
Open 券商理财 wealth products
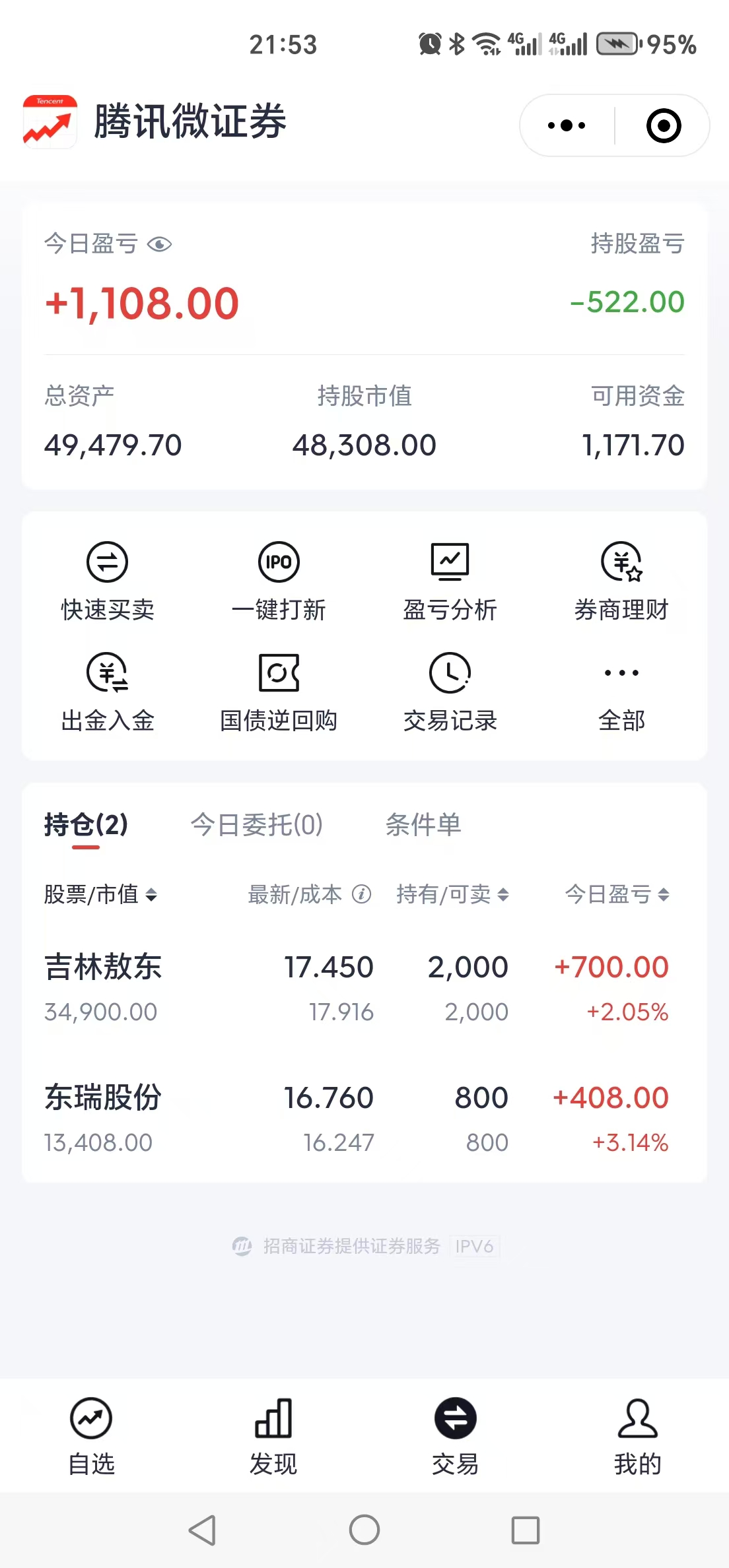[x=621, y=581]
